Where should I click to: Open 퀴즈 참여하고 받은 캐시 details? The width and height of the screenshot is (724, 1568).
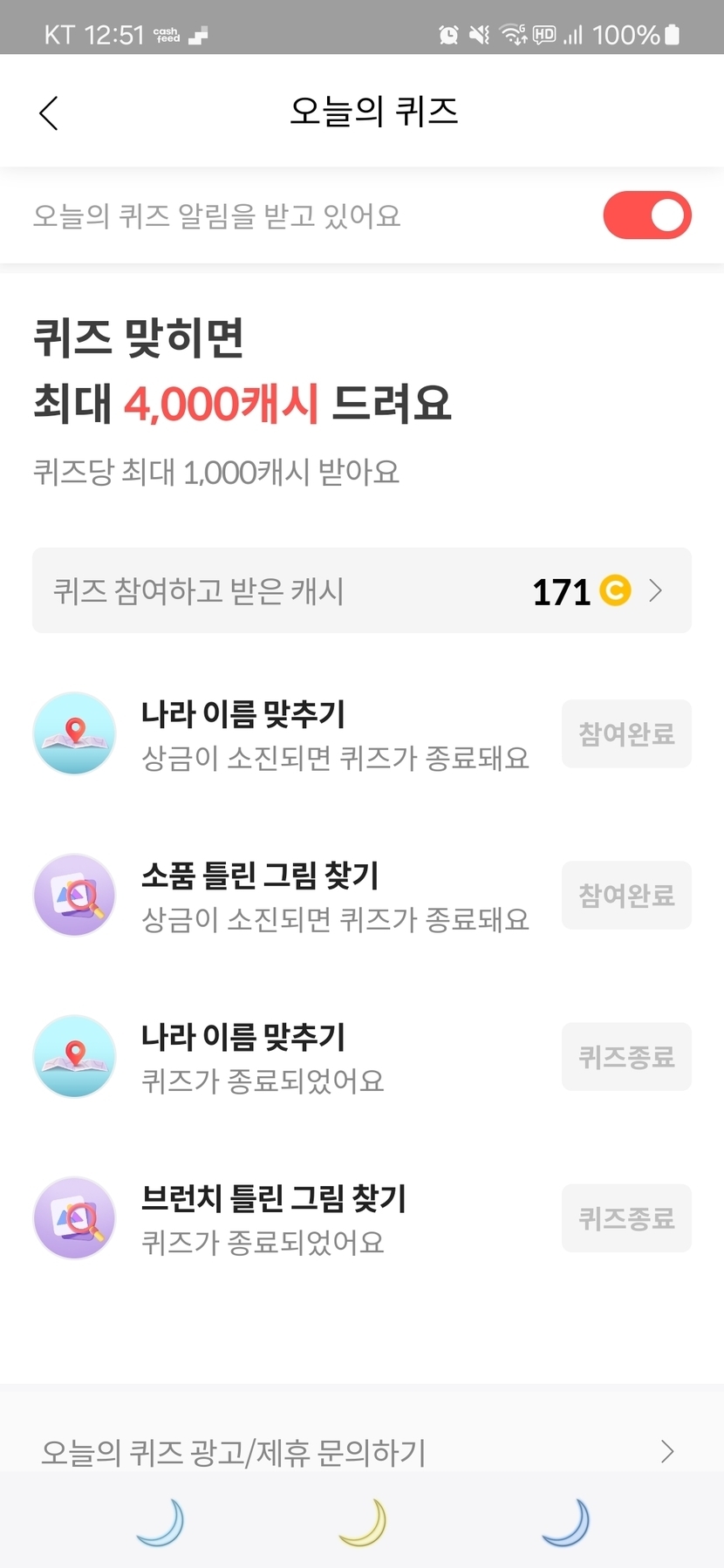361,591
